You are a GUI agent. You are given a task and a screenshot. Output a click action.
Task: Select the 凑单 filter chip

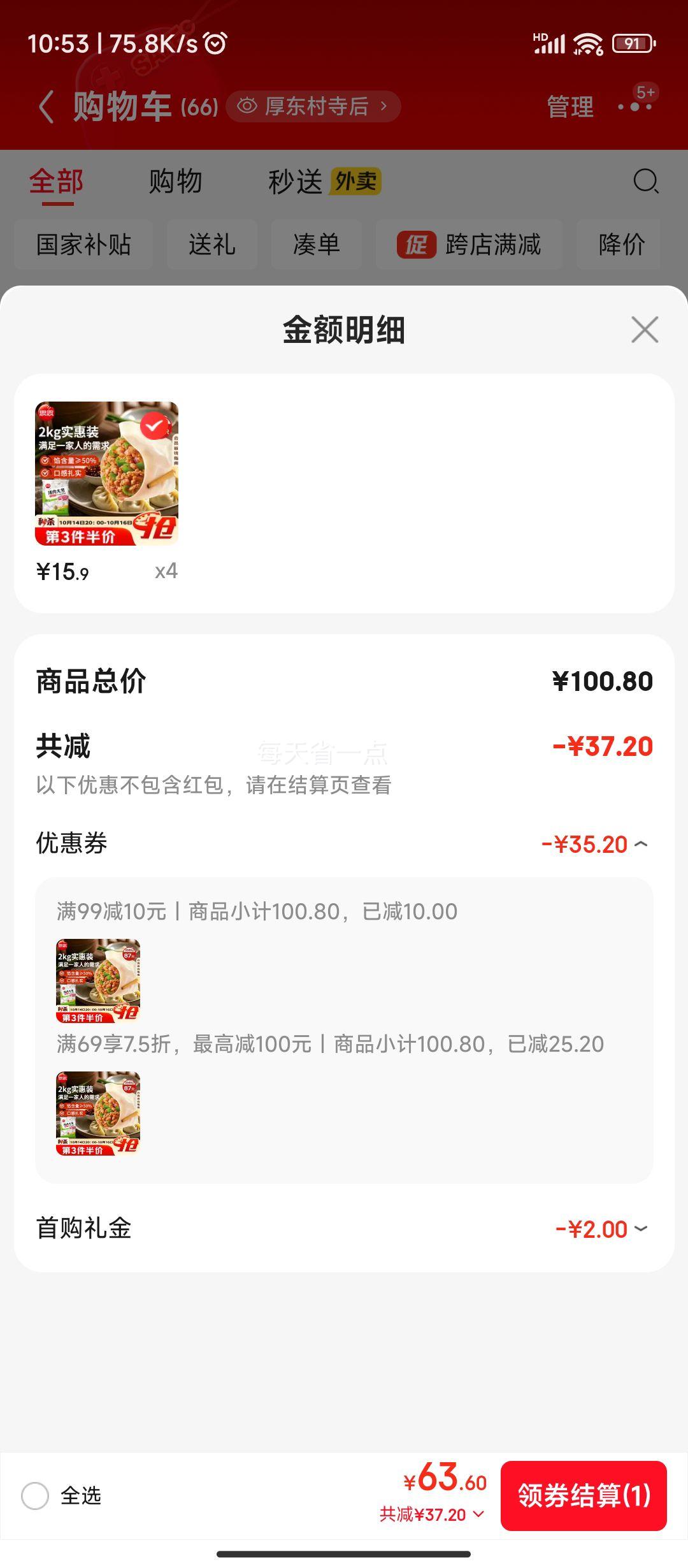pyautogui.click(x=317, y=245)
